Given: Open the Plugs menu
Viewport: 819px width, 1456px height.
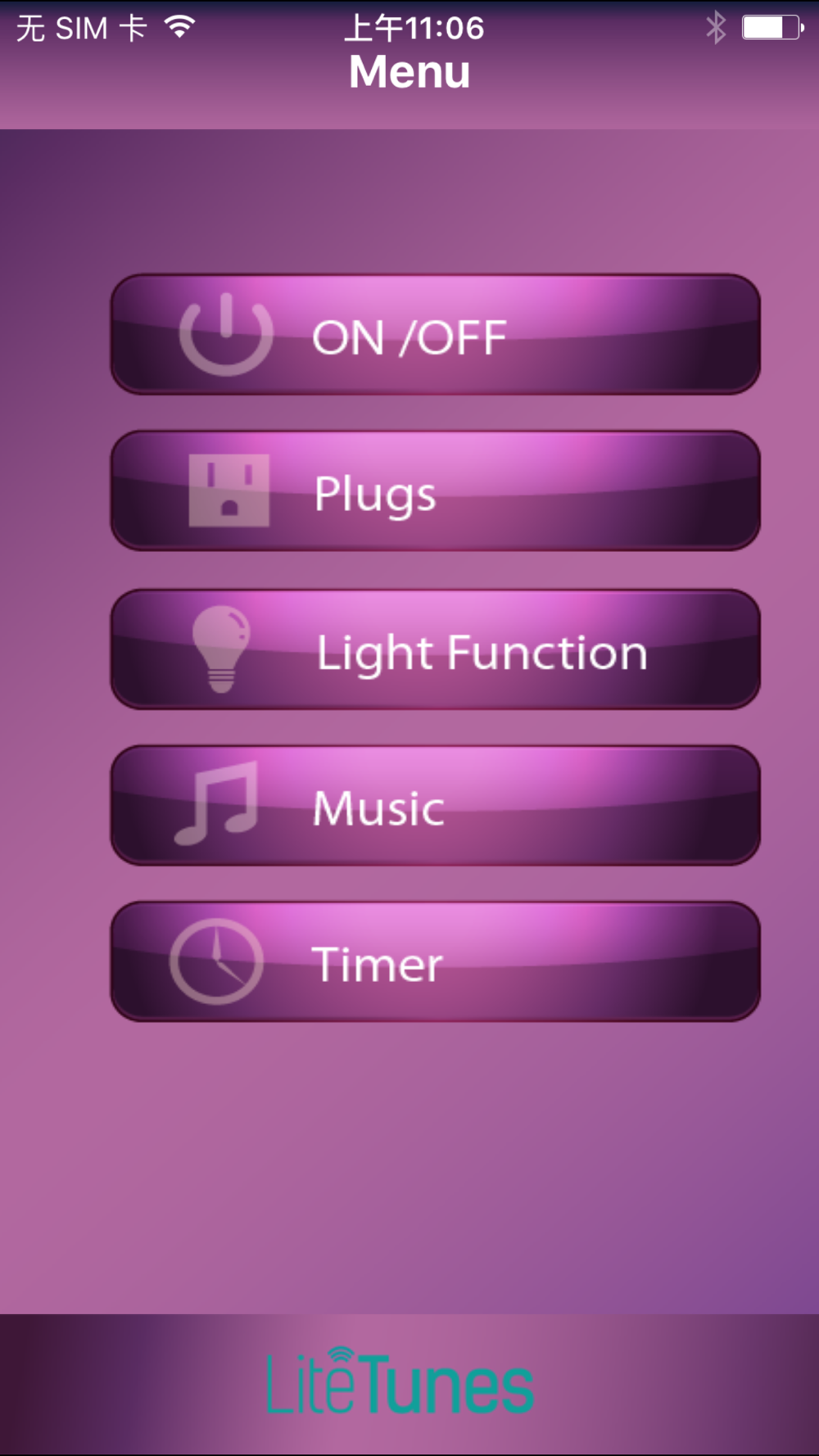Looking at the screenshot, I should click(435, 491).
